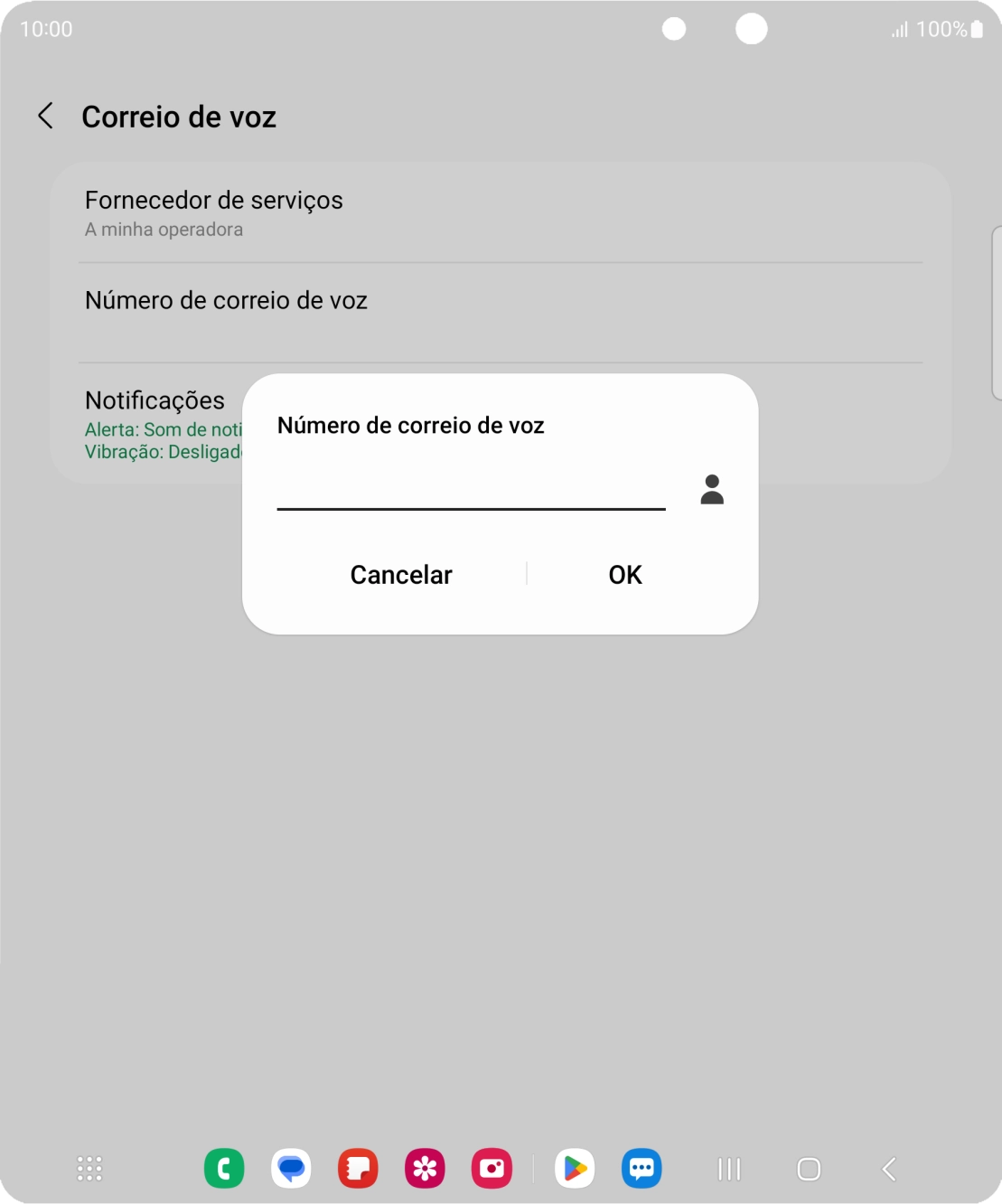Open the red Notes app icon
Image resolution: width=1002 pixels, height=1204 pixels.
coord(358,1168)
